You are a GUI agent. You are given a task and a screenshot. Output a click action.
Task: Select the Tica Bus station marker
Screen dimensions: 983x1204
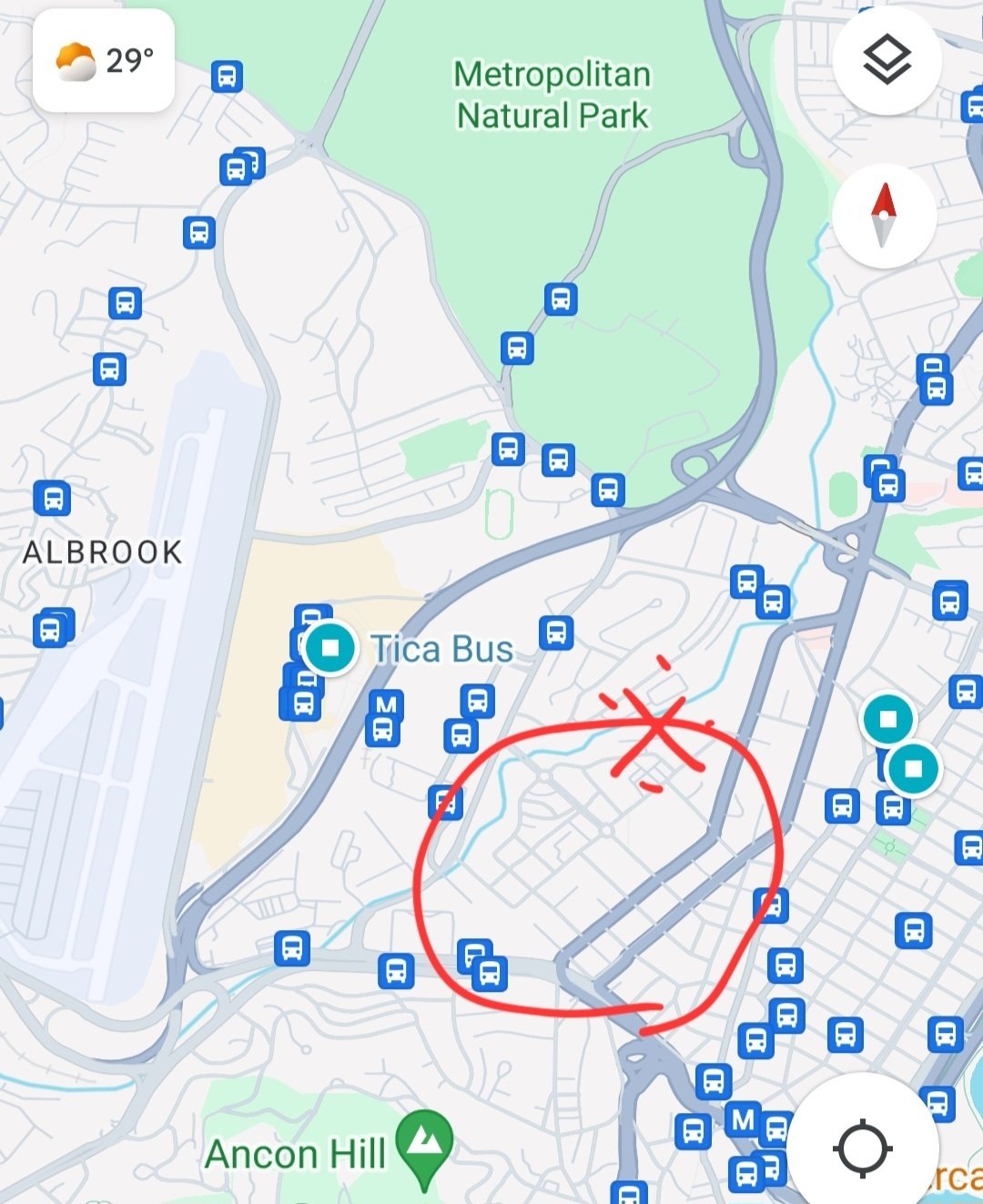tap(330, 648)
